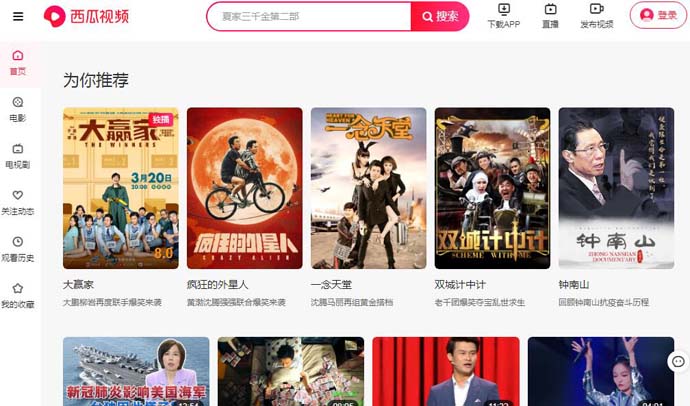Switch to the 电视剧 TV series tab
The image size is (690, 406).
tap(17, 155)
